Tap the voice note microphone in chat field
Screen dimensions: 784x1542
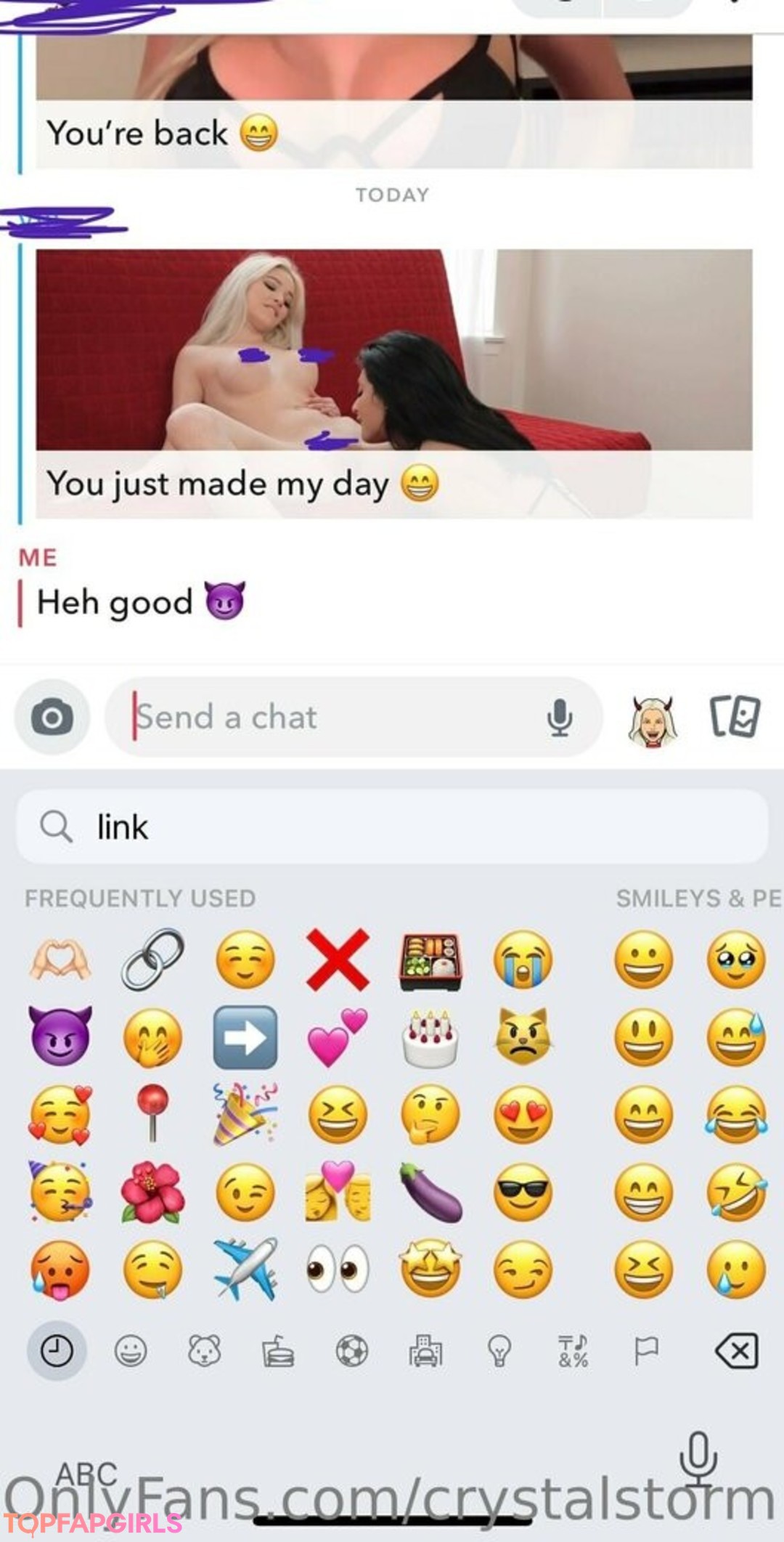tap(559, 718)
